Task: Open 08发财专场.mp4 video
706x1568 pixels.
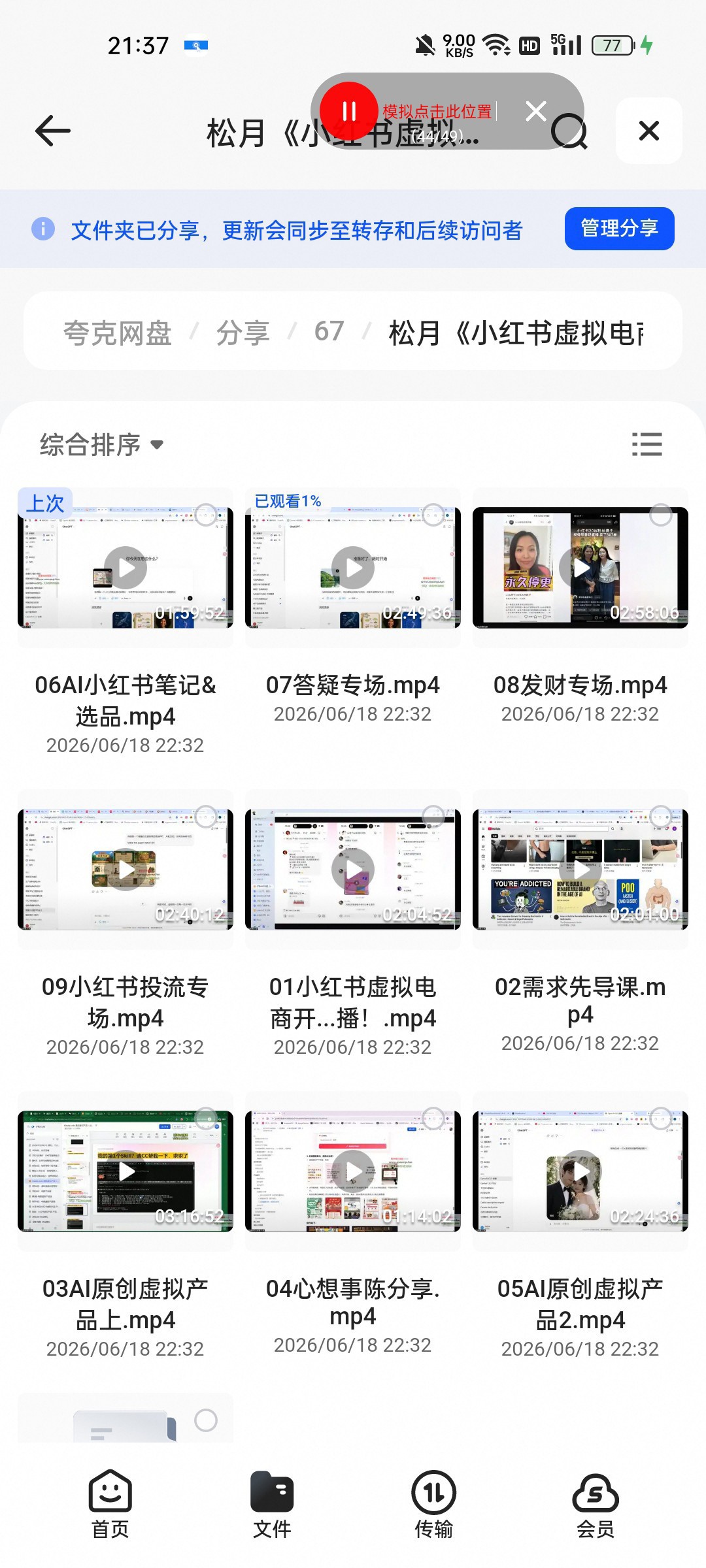Action: pyautogui.click(x=580, y=567)
